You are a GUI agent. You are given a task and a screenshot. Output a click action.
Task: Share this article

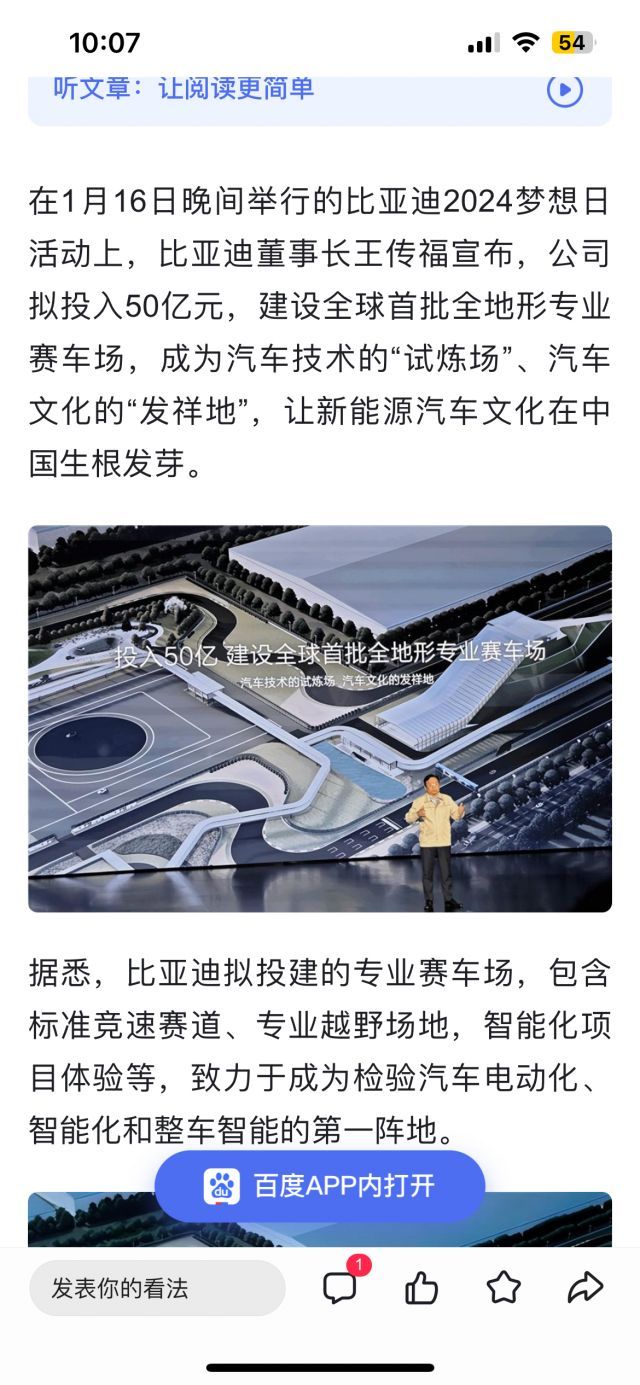point(585,1287)
